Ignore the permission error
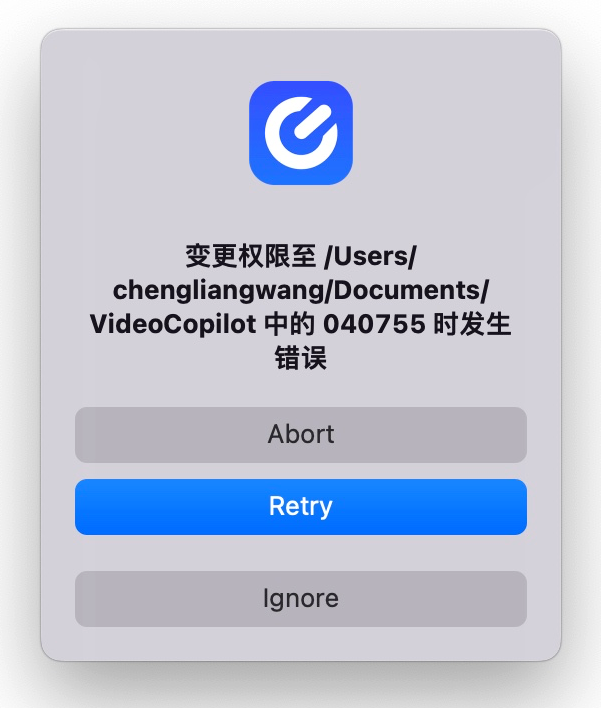 pyautogui.click(x=300, y=599)
